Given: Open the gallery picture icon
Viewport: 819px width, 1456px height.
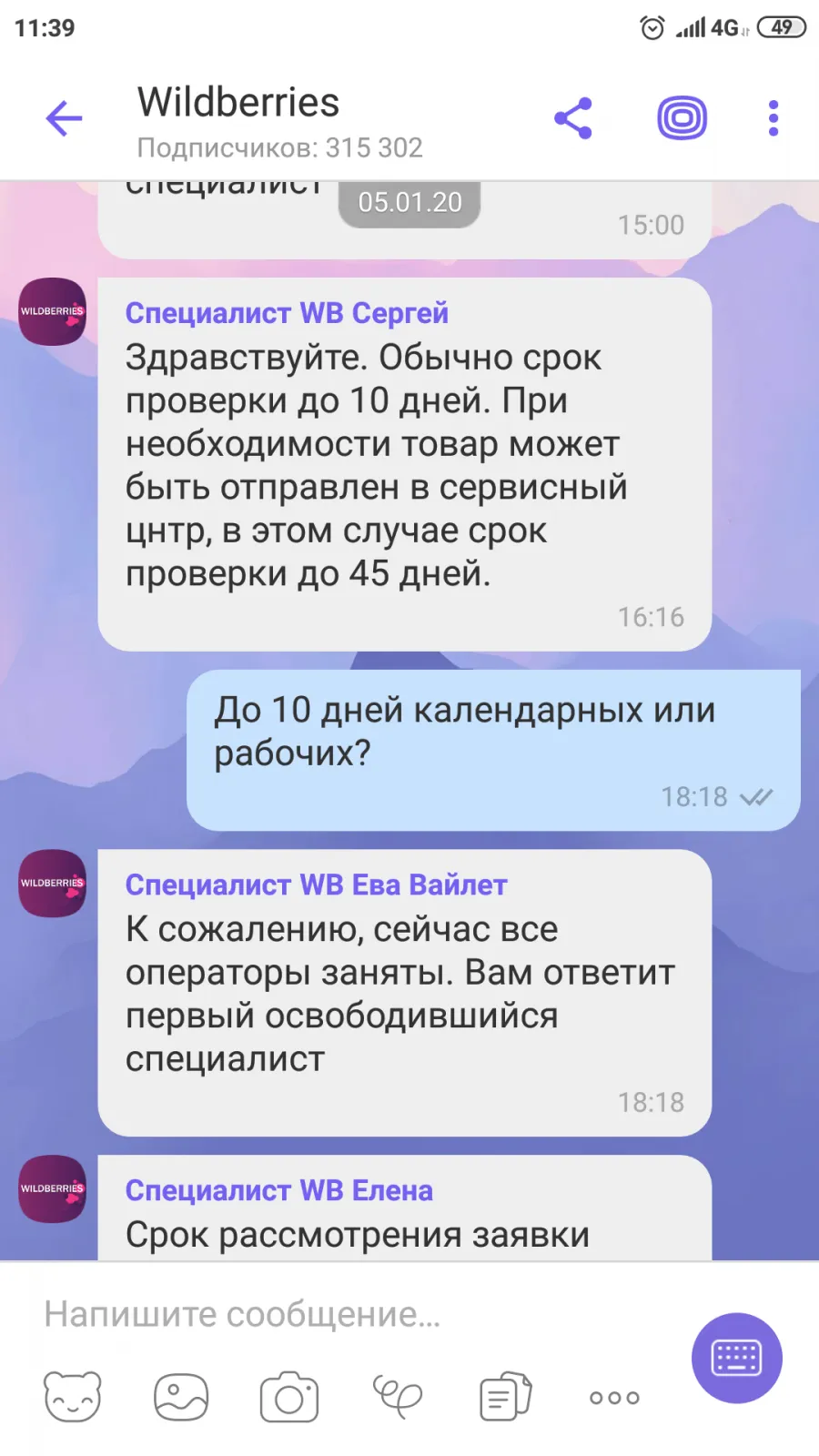Looking at the screenshot, I should coord(181,1397).
